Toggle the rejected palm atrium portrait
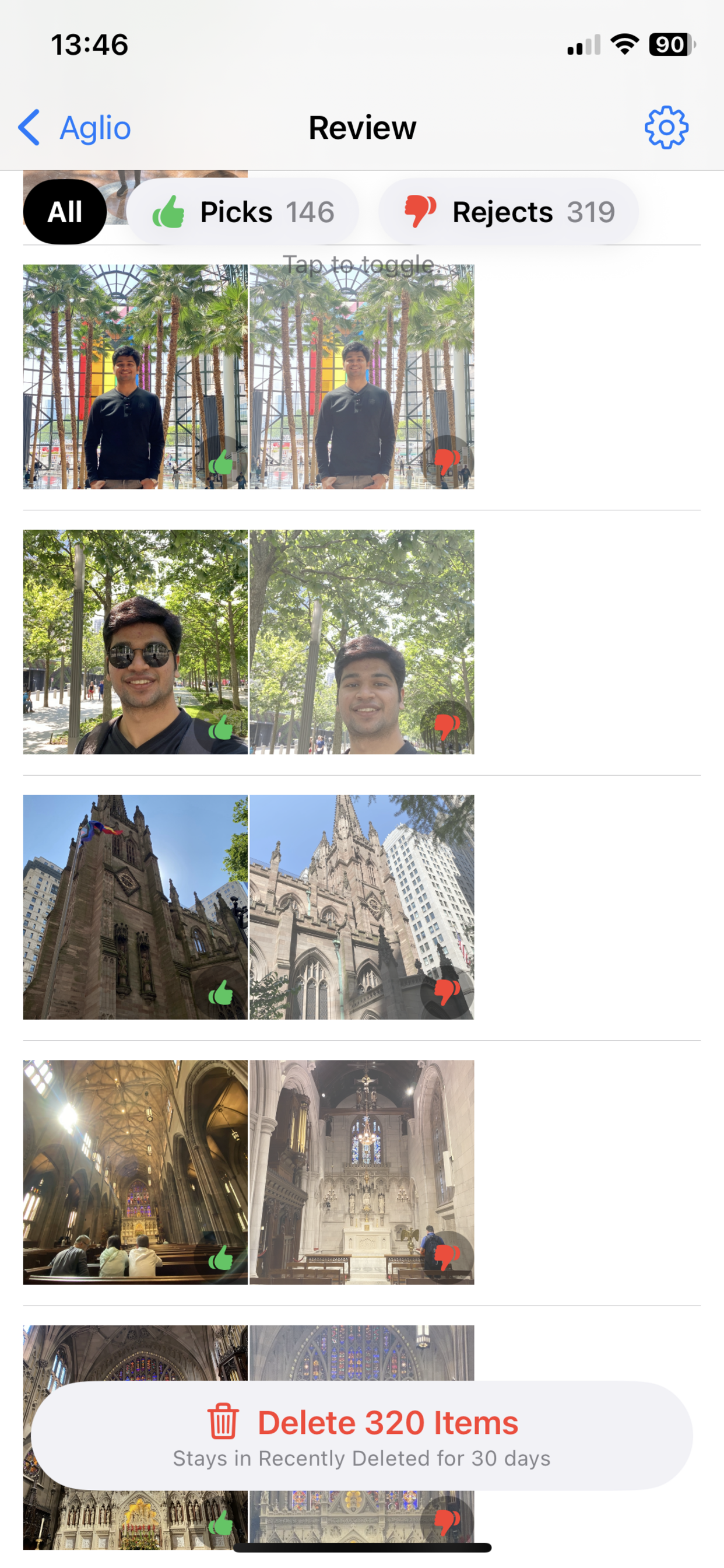Screen dimensions: 724x1568 pos(361,376)
